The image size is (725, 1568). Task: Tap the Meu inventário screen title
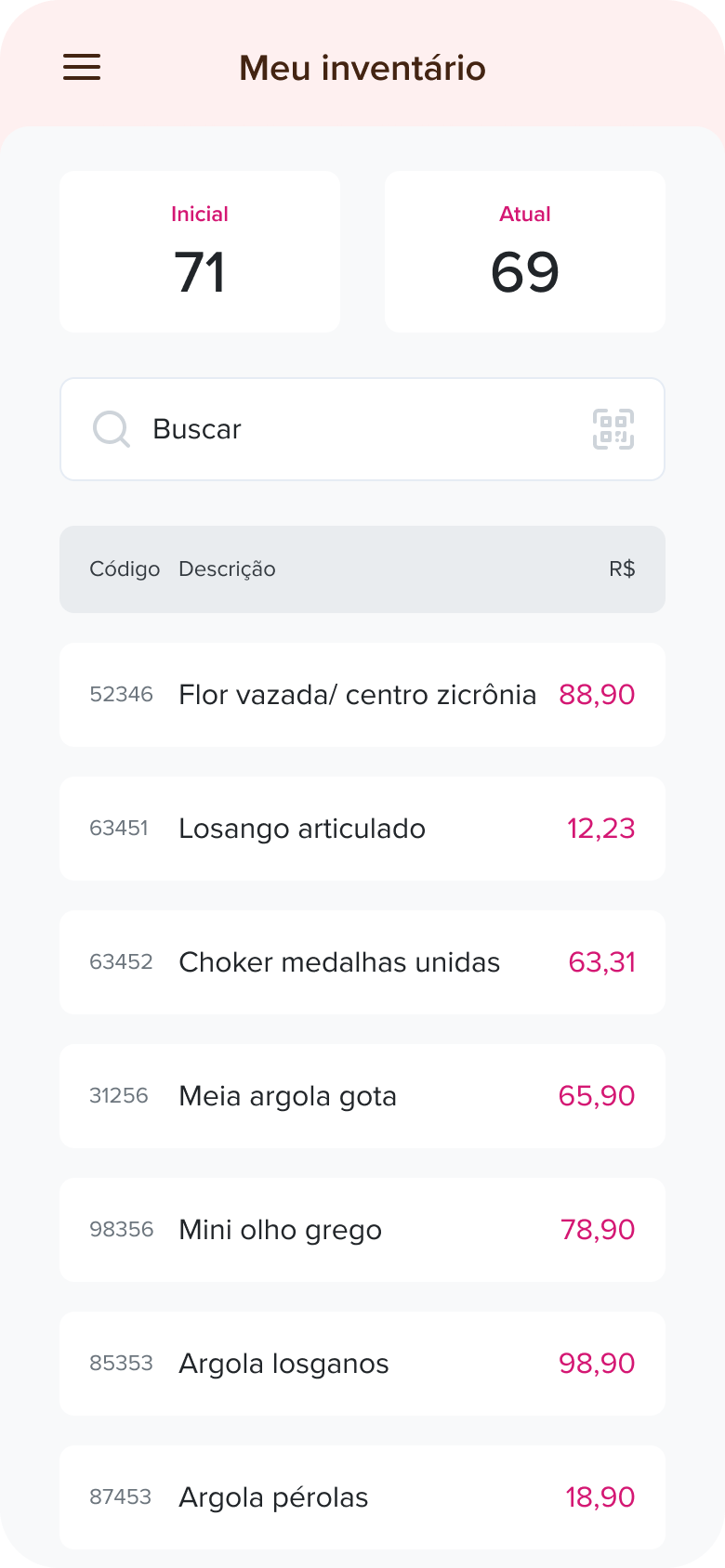(362, 68)
